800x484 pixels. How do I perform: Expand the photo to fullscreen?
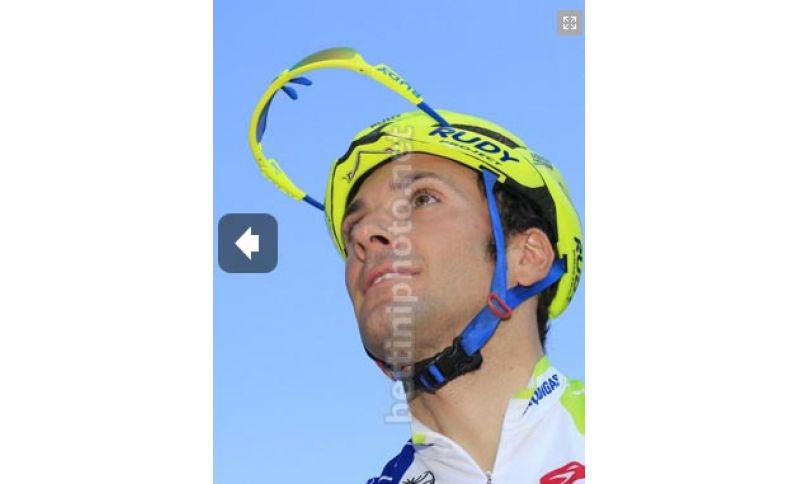569,23
